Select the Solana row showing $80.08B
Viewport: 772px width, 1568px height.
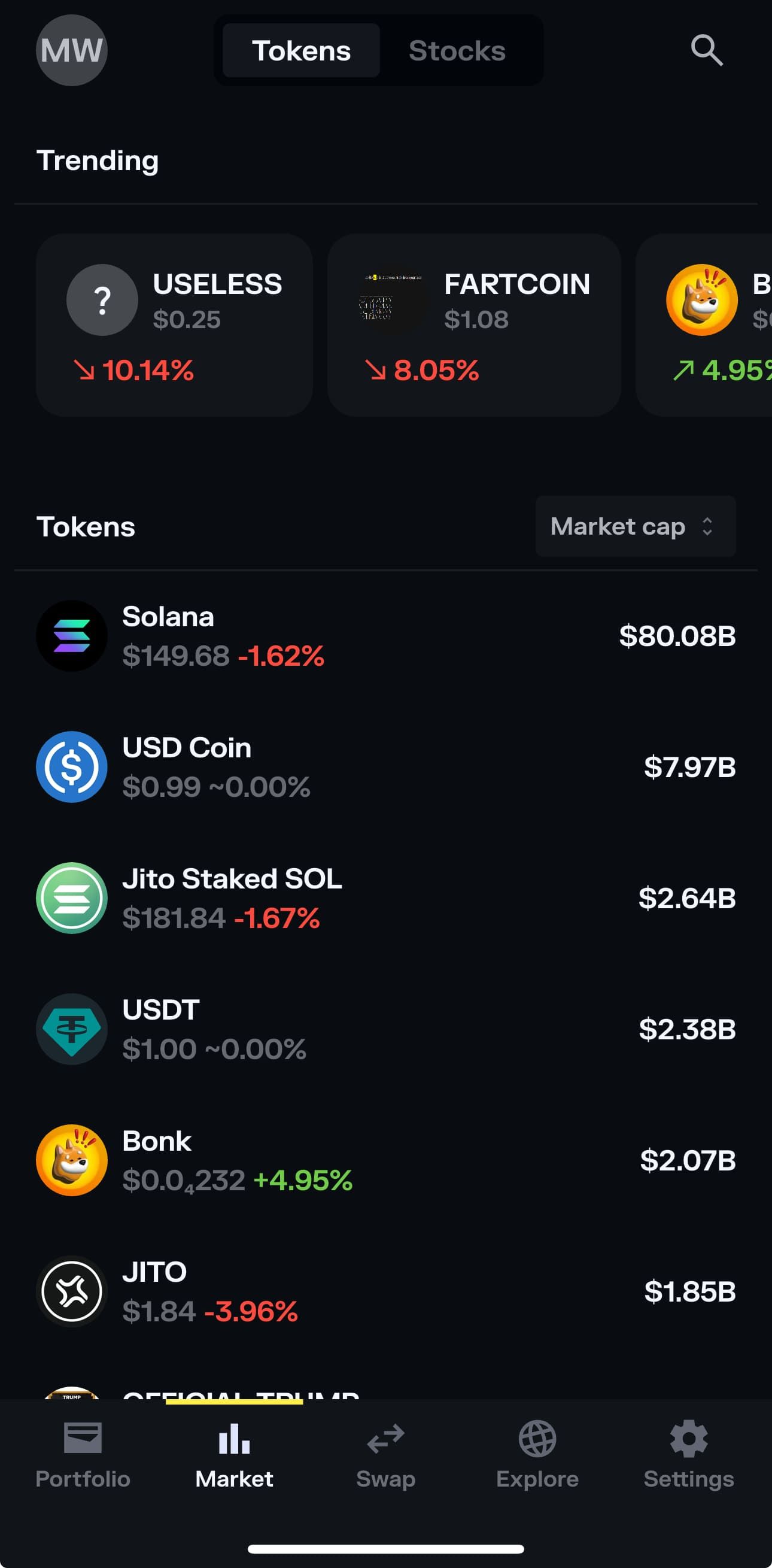click(x=385, y=635)
